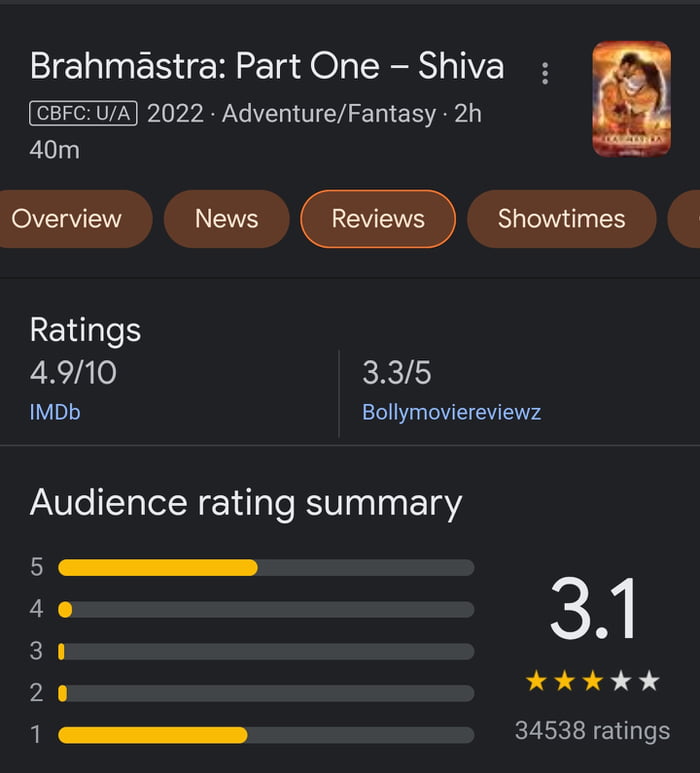Screen dimensions: 700x773
Task: Switch to the Overview tab
Action: point(68,219)
